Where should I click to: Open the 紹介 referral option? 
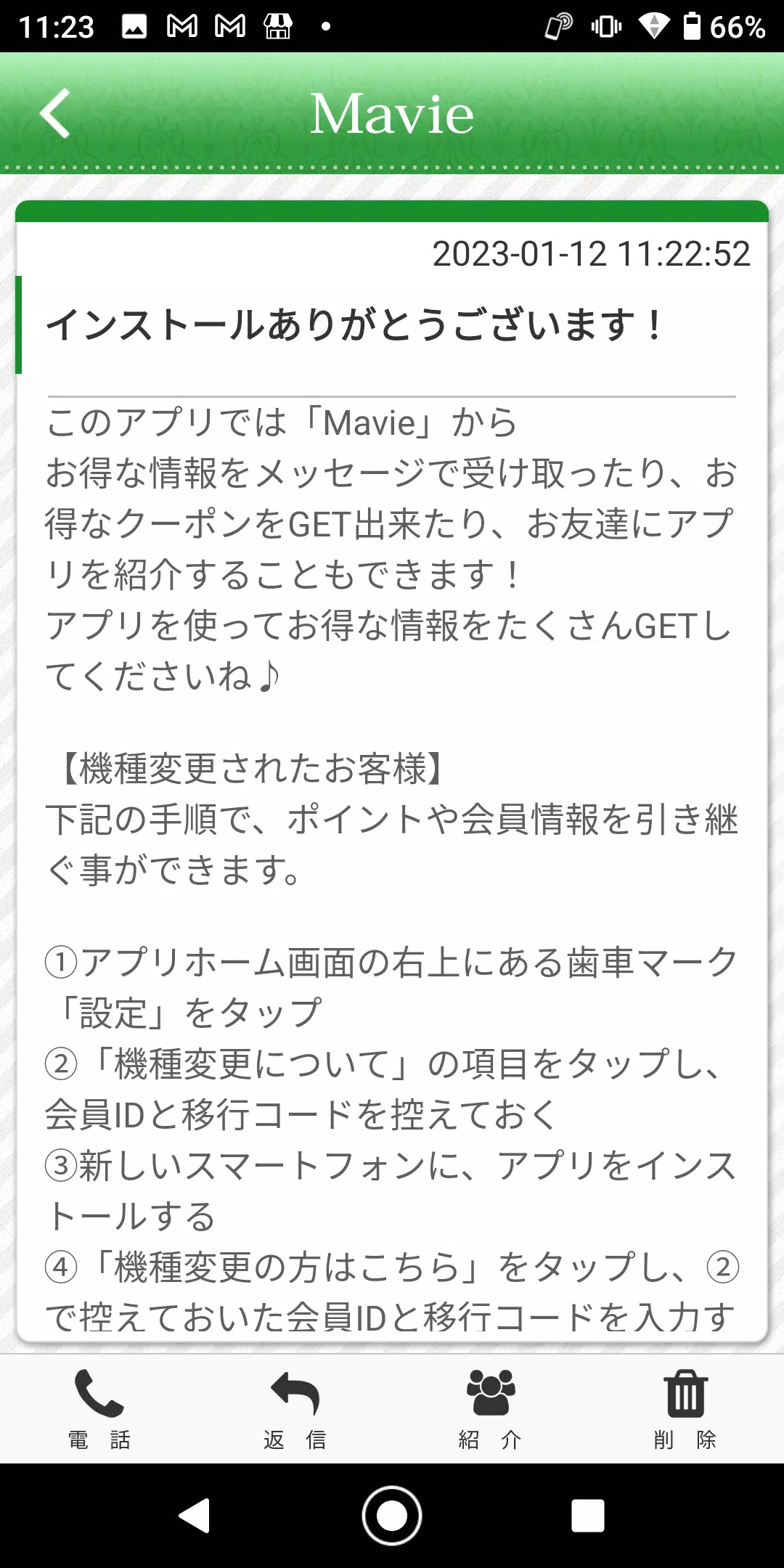coord(491,1408)
